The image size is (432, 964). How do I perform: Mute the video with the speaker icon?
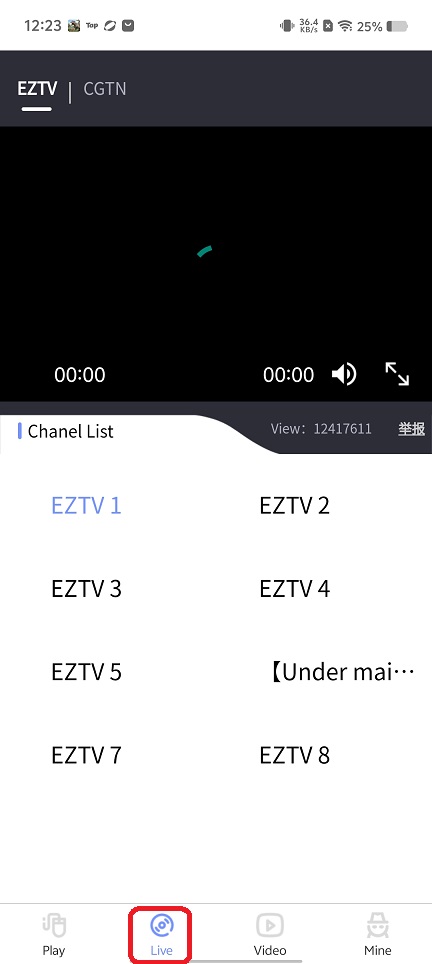click(344, 374)
